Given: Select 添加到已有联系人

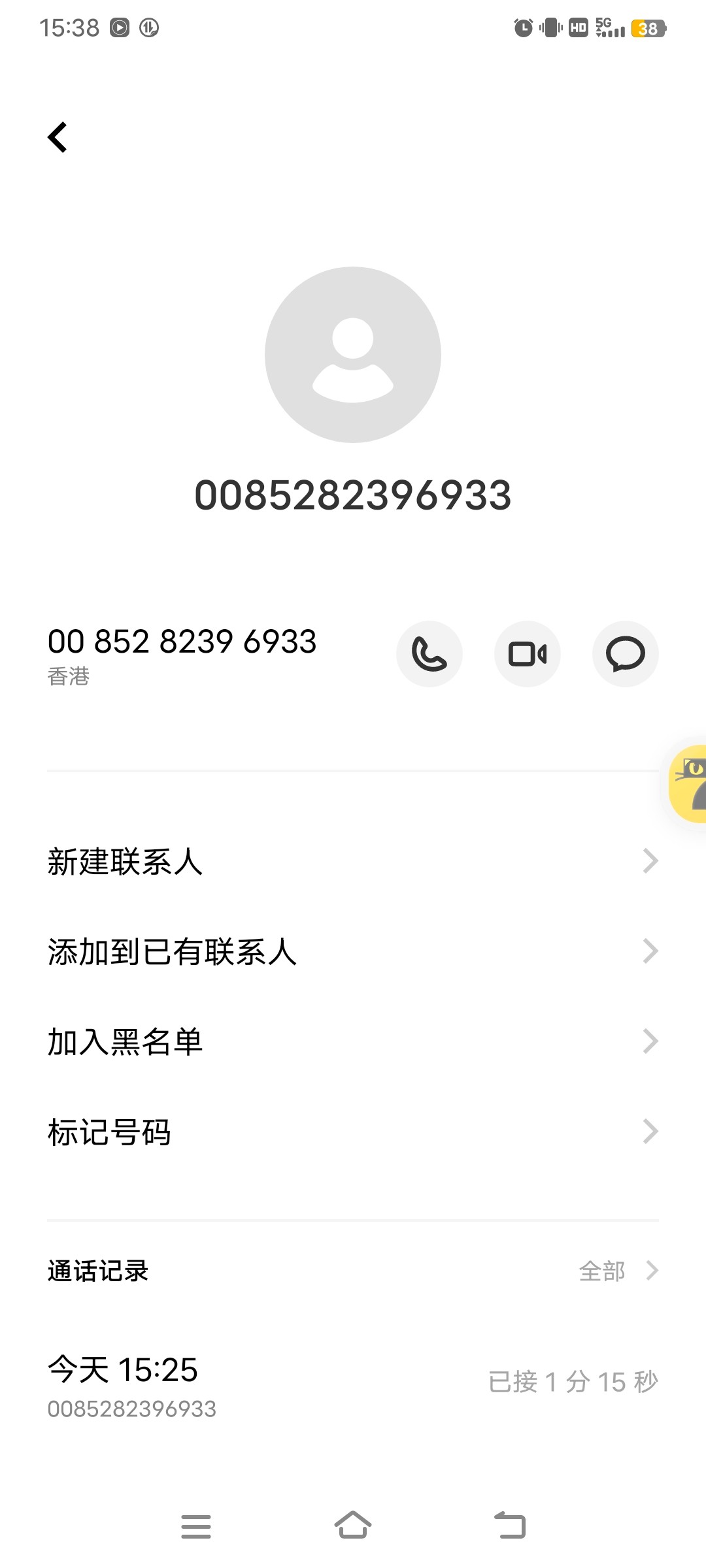Looking at the screenshot, I should coord(353,951).
